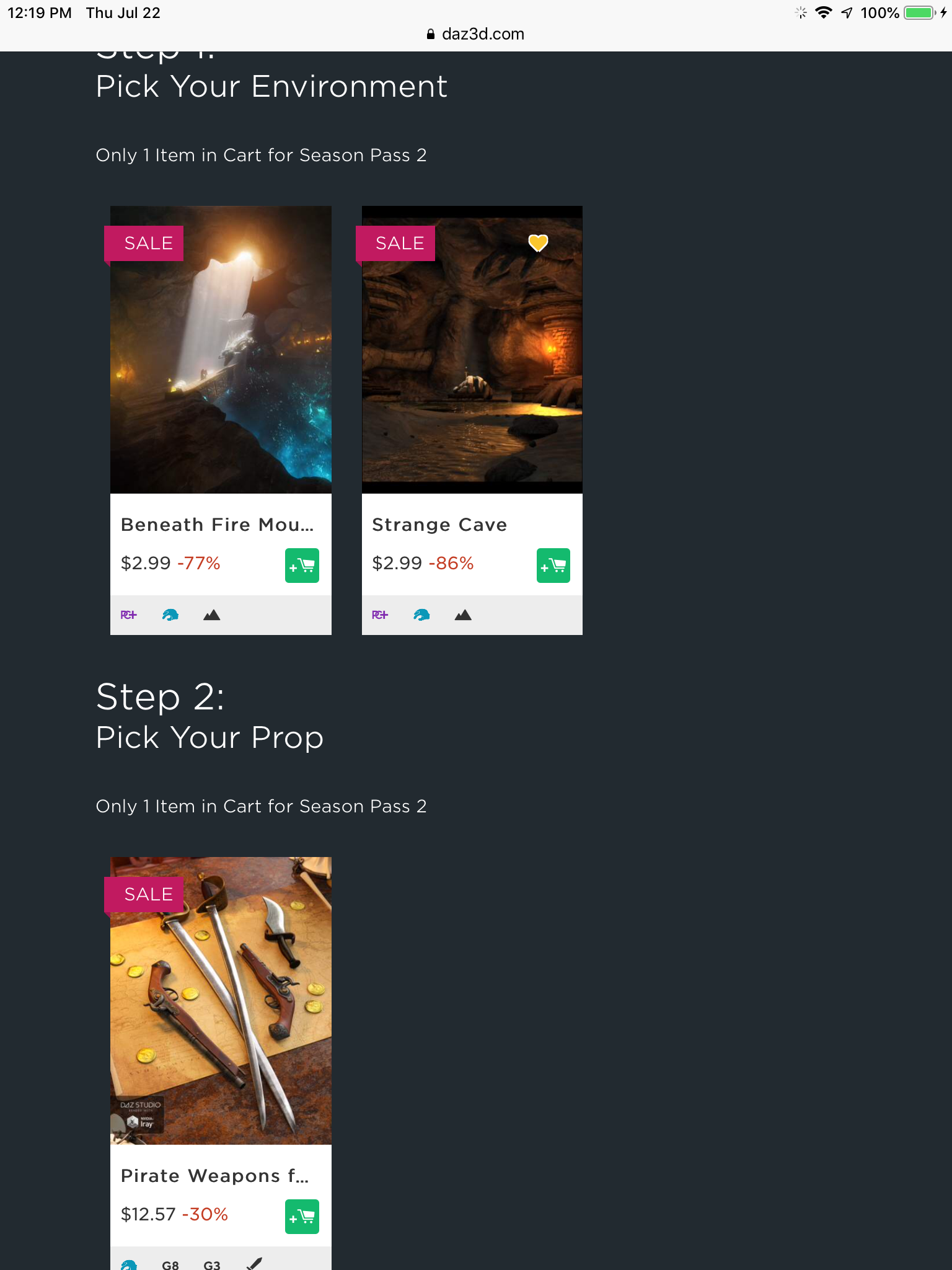Screen dimensions: 952x1270
Task: Toggle the wishlist heart on Strange Cave
Action: click(x=538, y=243)
